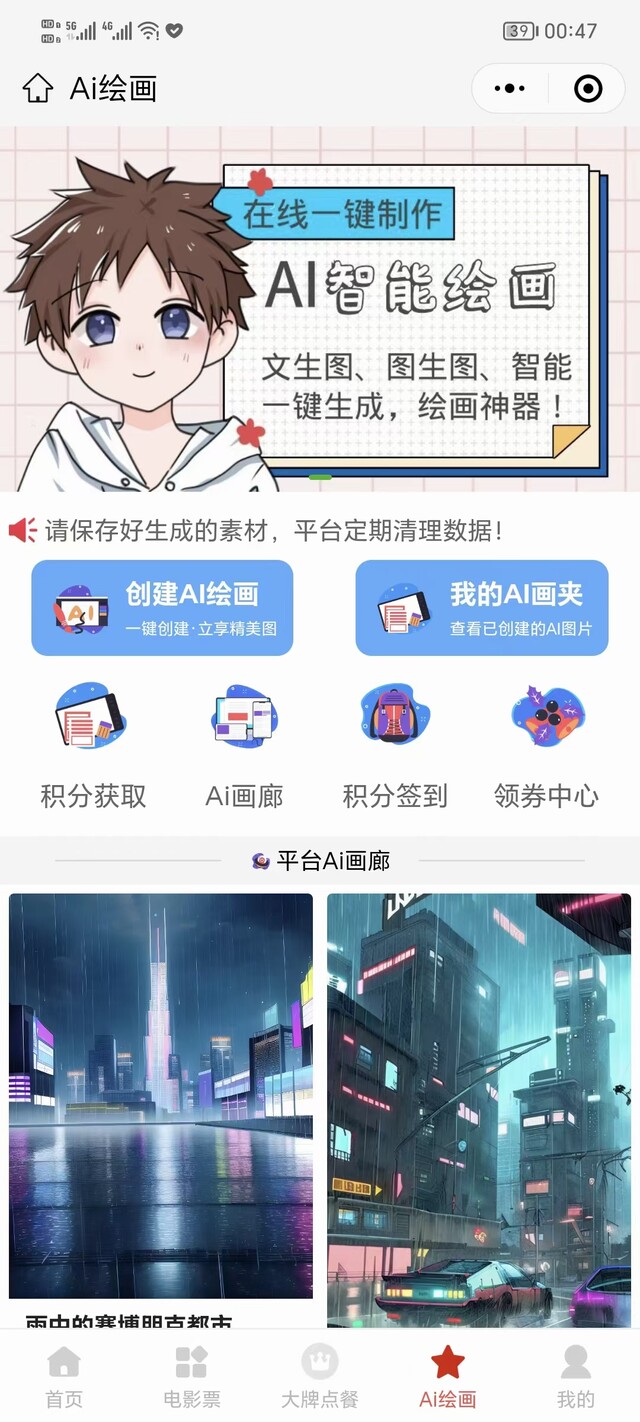Screen dimensions: 640x1422
Task: Switch to the 电影票 tab
Action: [191, 1377]
